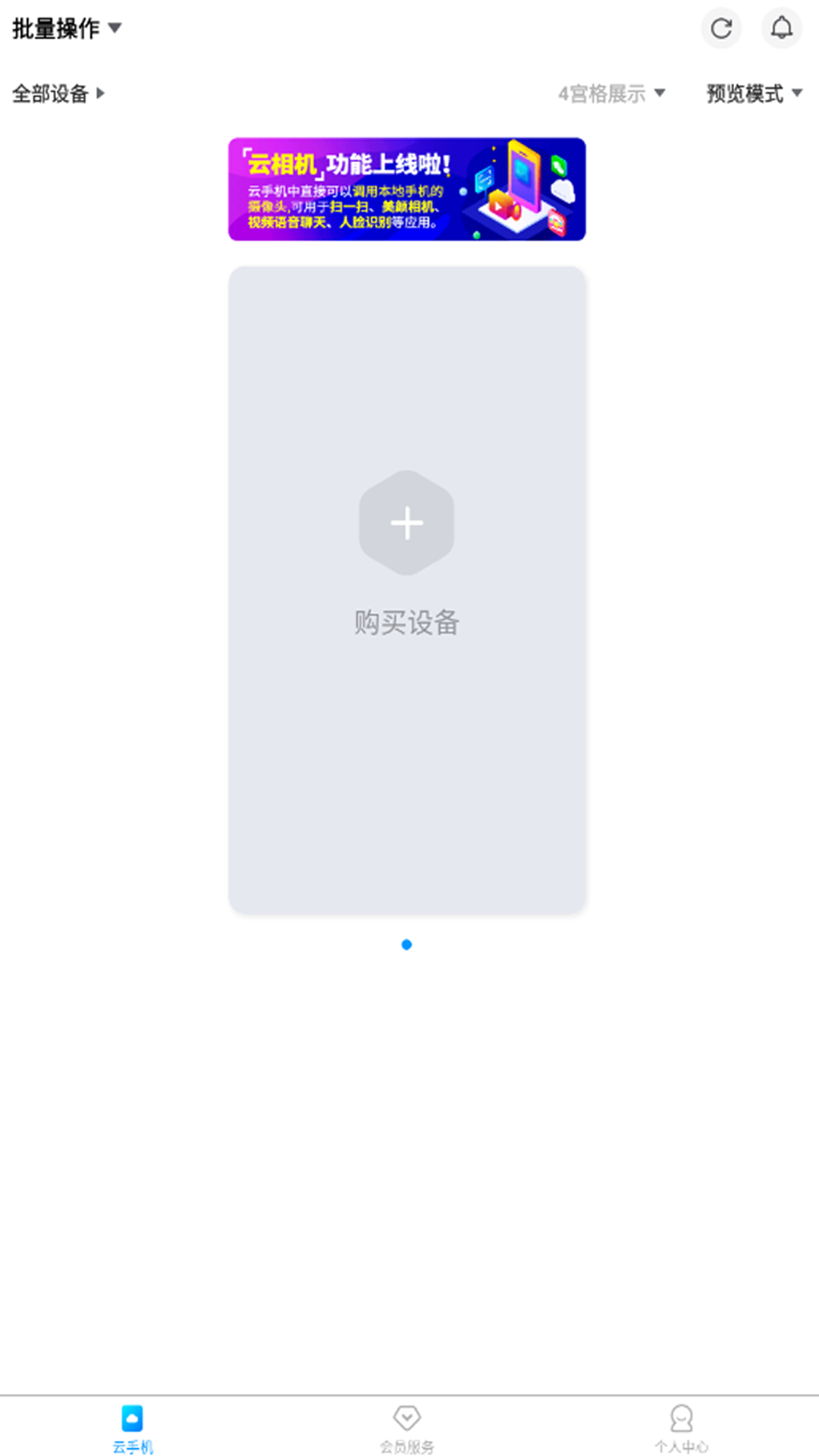
Task: Tap the phone illustration in the banner
Action: [525, 178]
